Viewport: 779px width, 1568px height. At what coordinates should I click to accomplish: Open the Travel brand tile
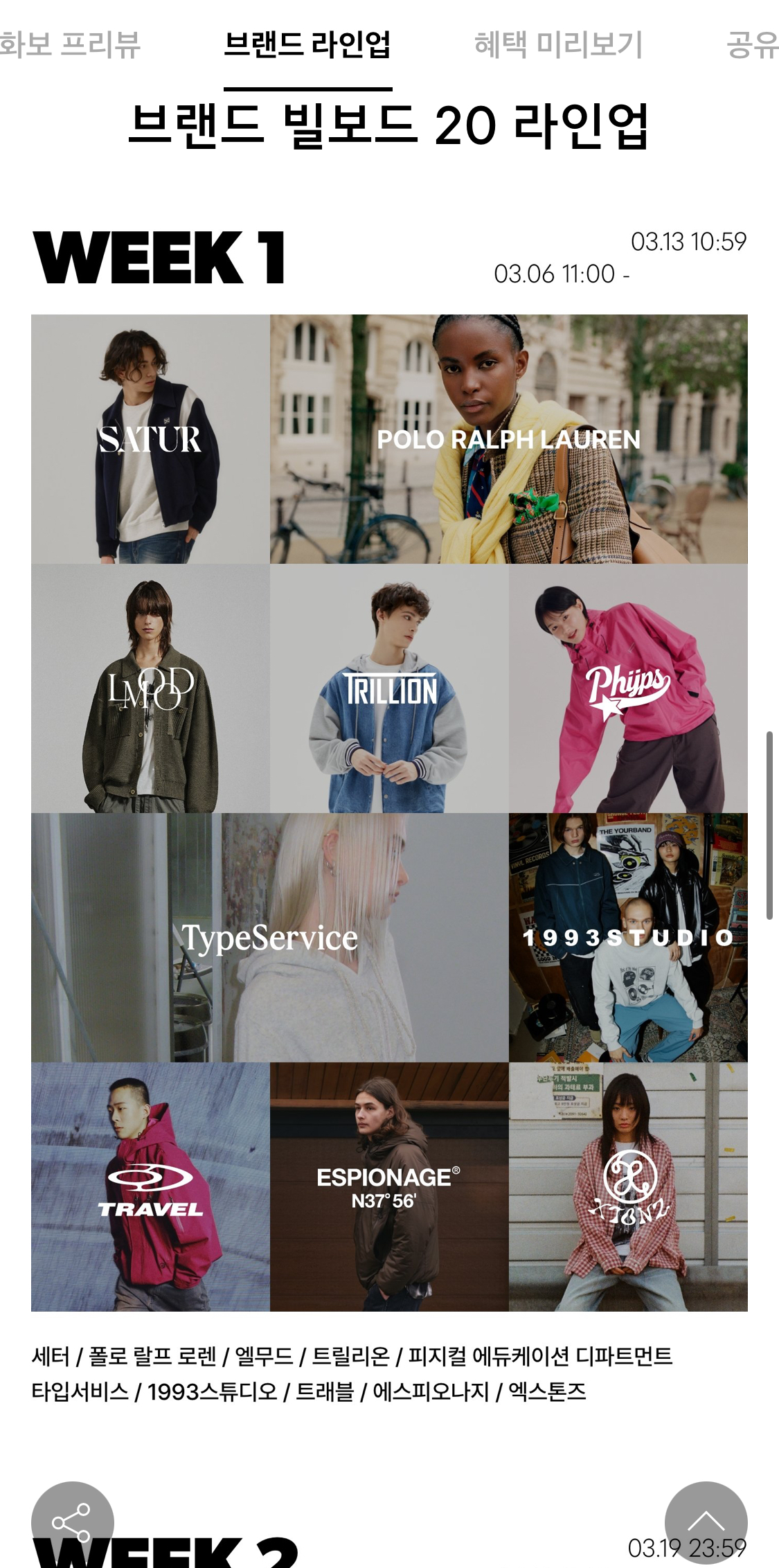click(150, 1187)
